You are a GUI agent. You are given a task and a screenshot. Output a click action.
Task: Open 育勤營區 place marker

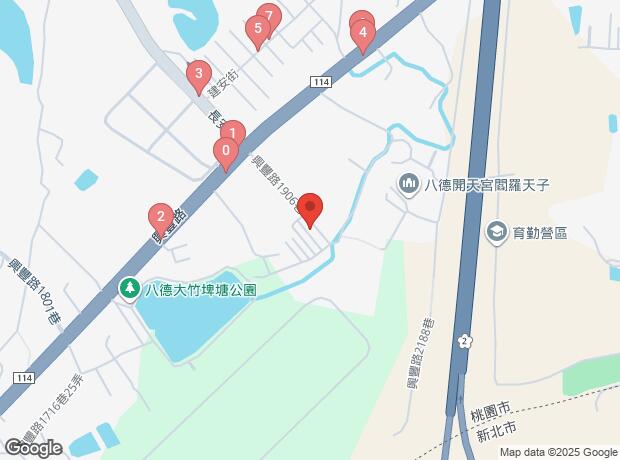pyautogui.click(x=496, y=232)
